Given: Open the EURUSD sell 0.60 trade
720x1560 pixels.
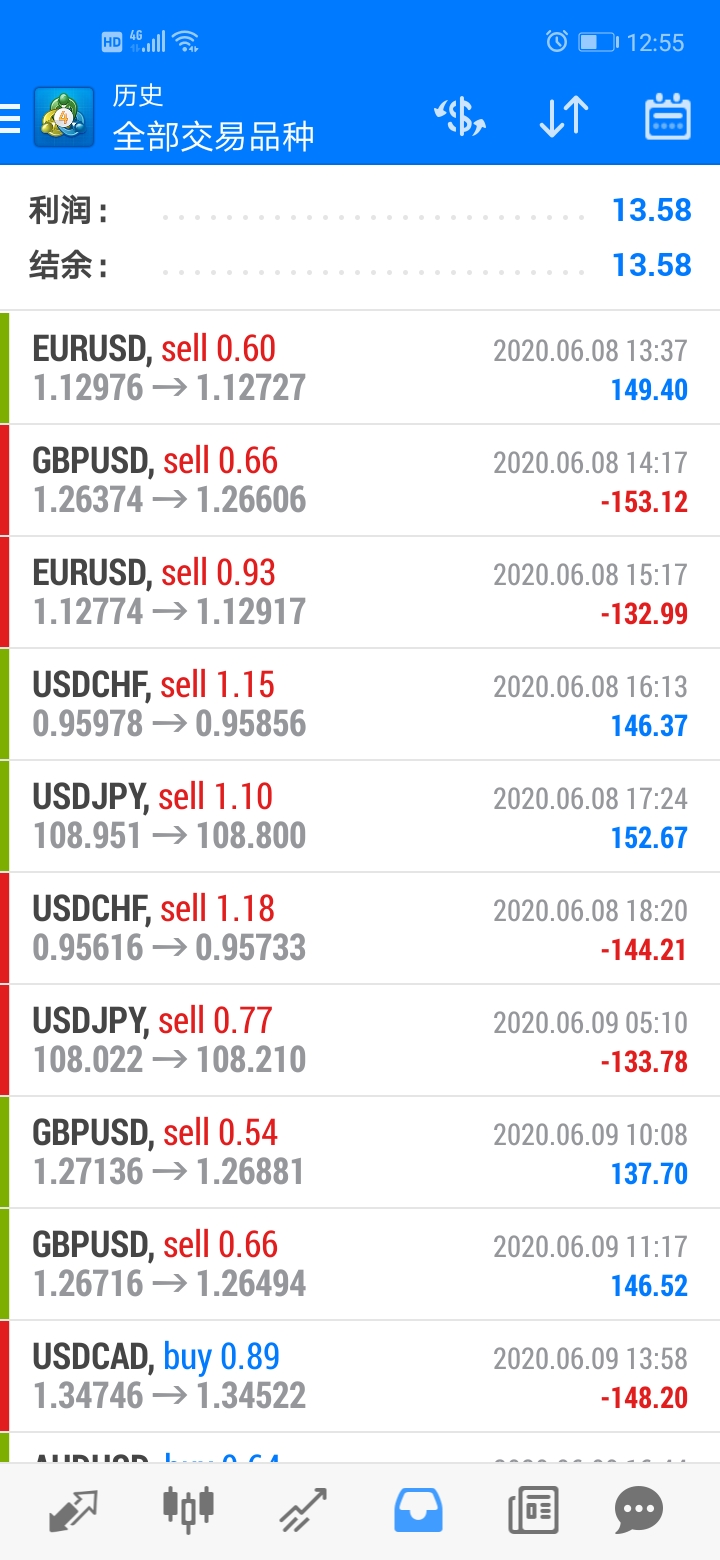Looking at the screenshot, I should (x=360, y=368).
